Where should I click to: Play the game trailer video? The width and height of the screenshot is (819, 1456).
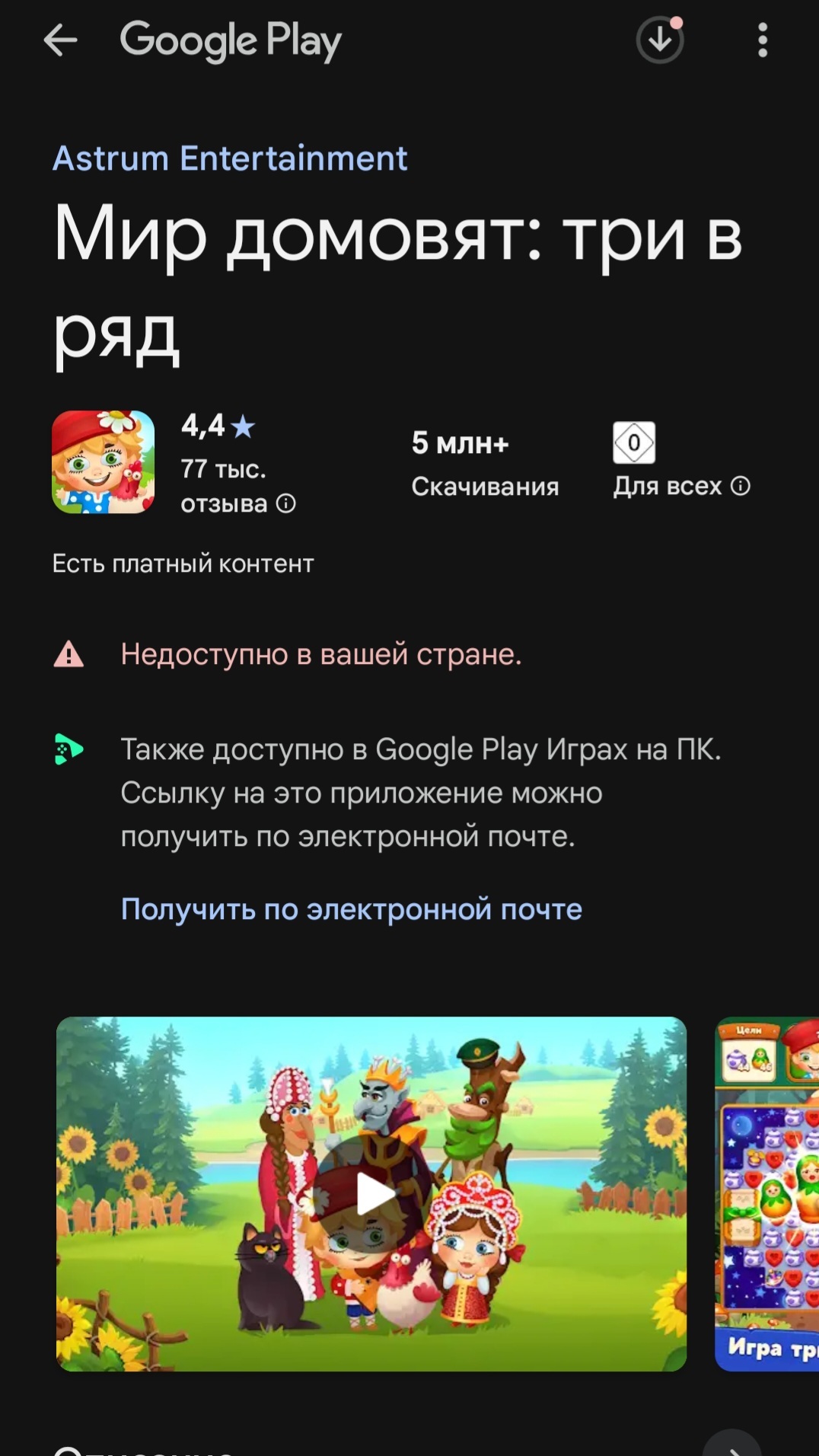372,1193
